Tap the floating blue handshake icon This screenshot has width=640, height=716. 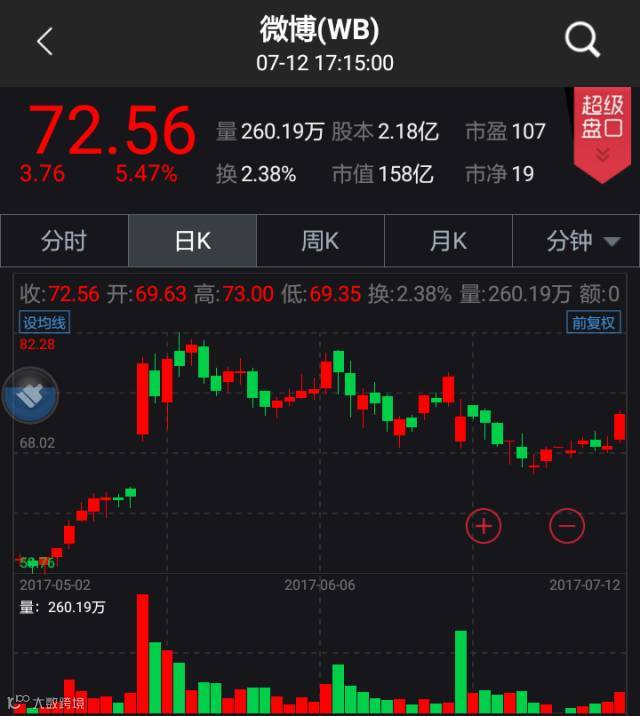pos(30,396)
